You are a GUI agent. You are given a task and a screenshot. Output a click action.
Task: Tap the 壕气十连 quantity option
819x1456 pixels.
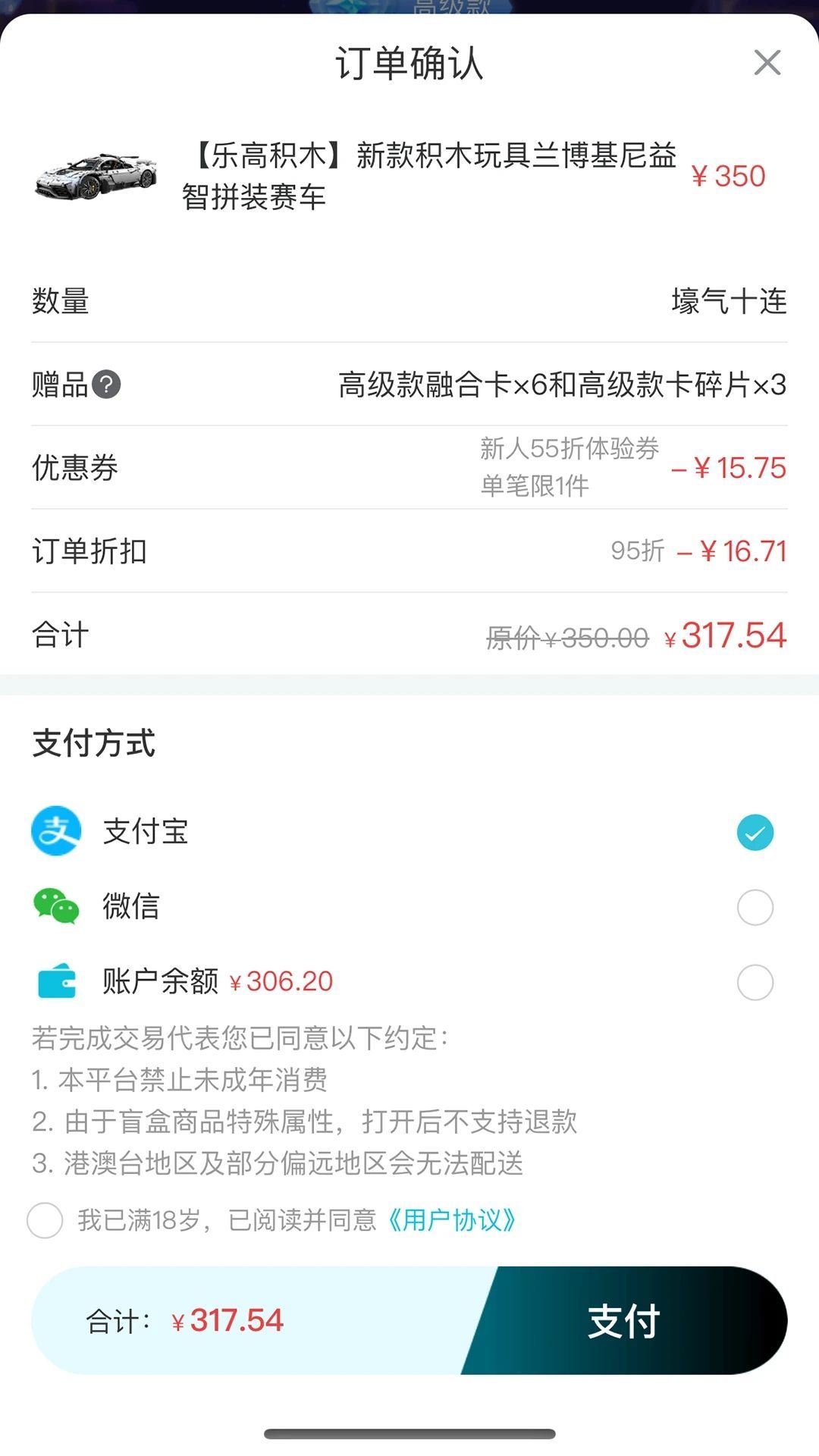(730, 301)
